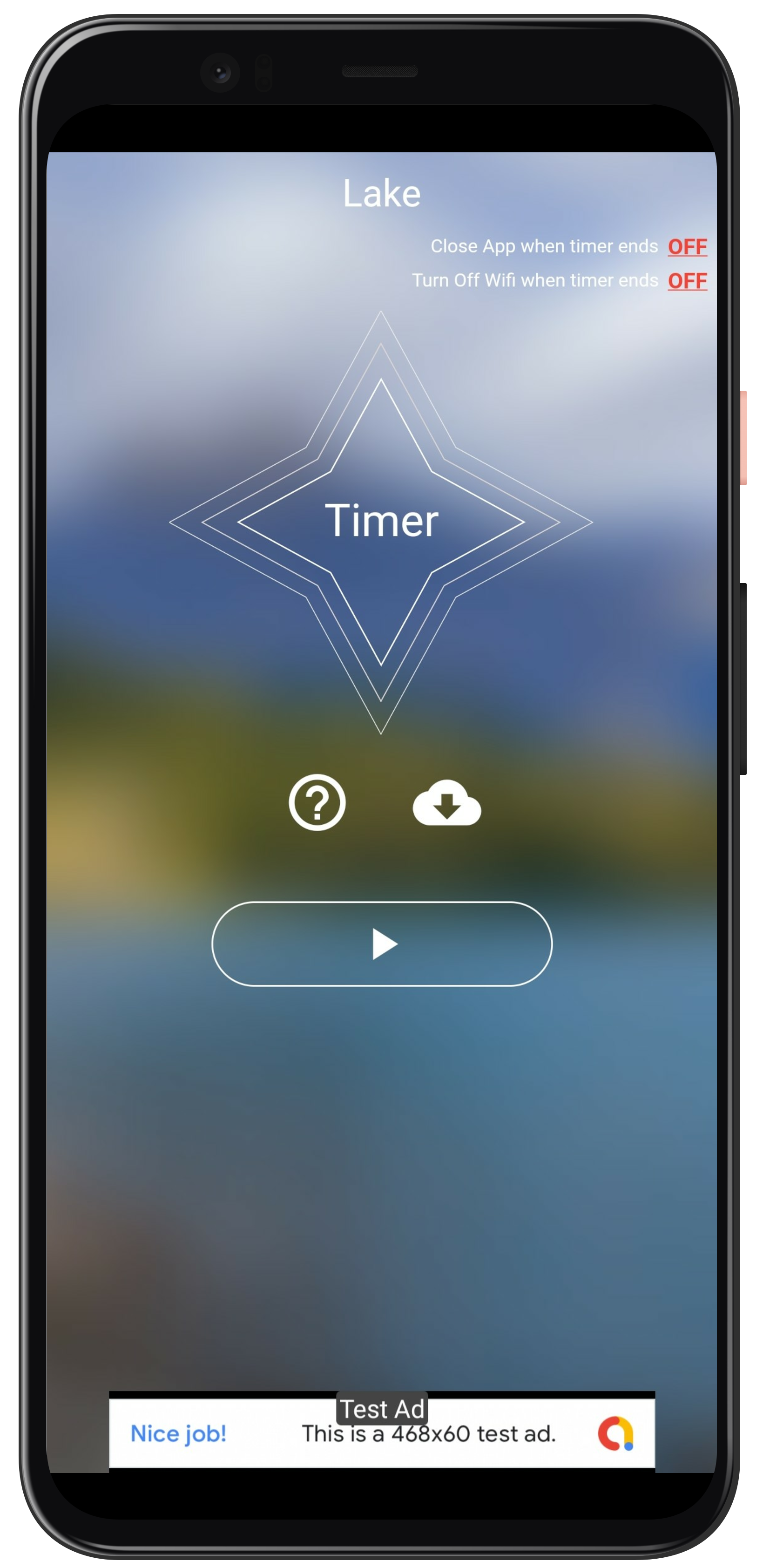The image size is (763, 1568).
Task: Tap the cloud download icon
Action: [x=446, y=803]
